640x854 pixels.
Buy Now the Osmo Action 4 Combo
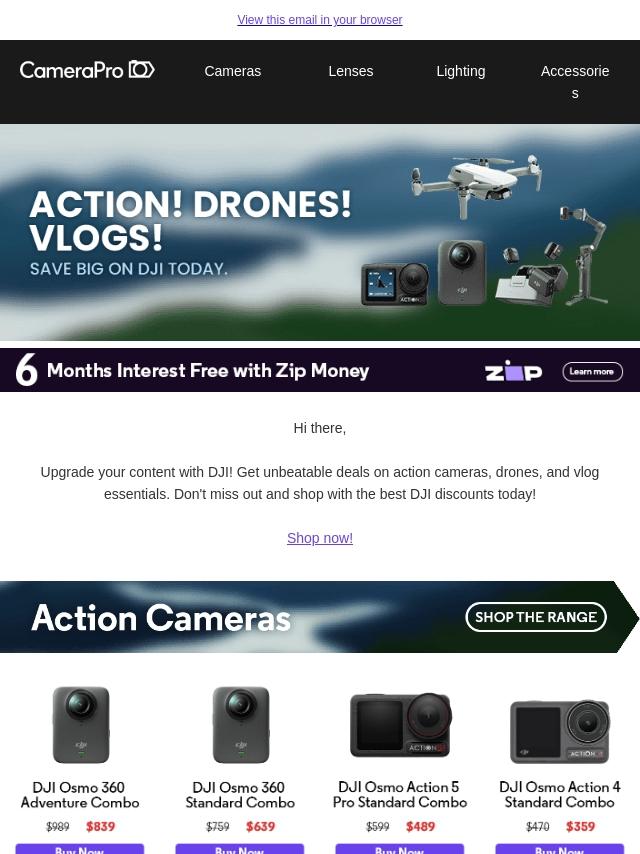(559, 849)
